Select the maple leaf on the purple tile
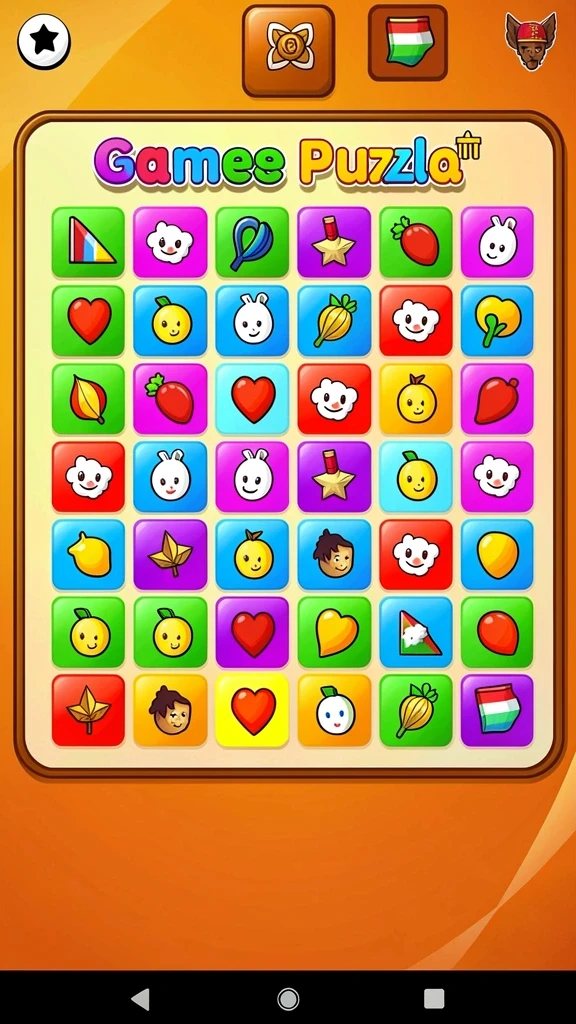576x1024 pixels. tap(170, 554)
